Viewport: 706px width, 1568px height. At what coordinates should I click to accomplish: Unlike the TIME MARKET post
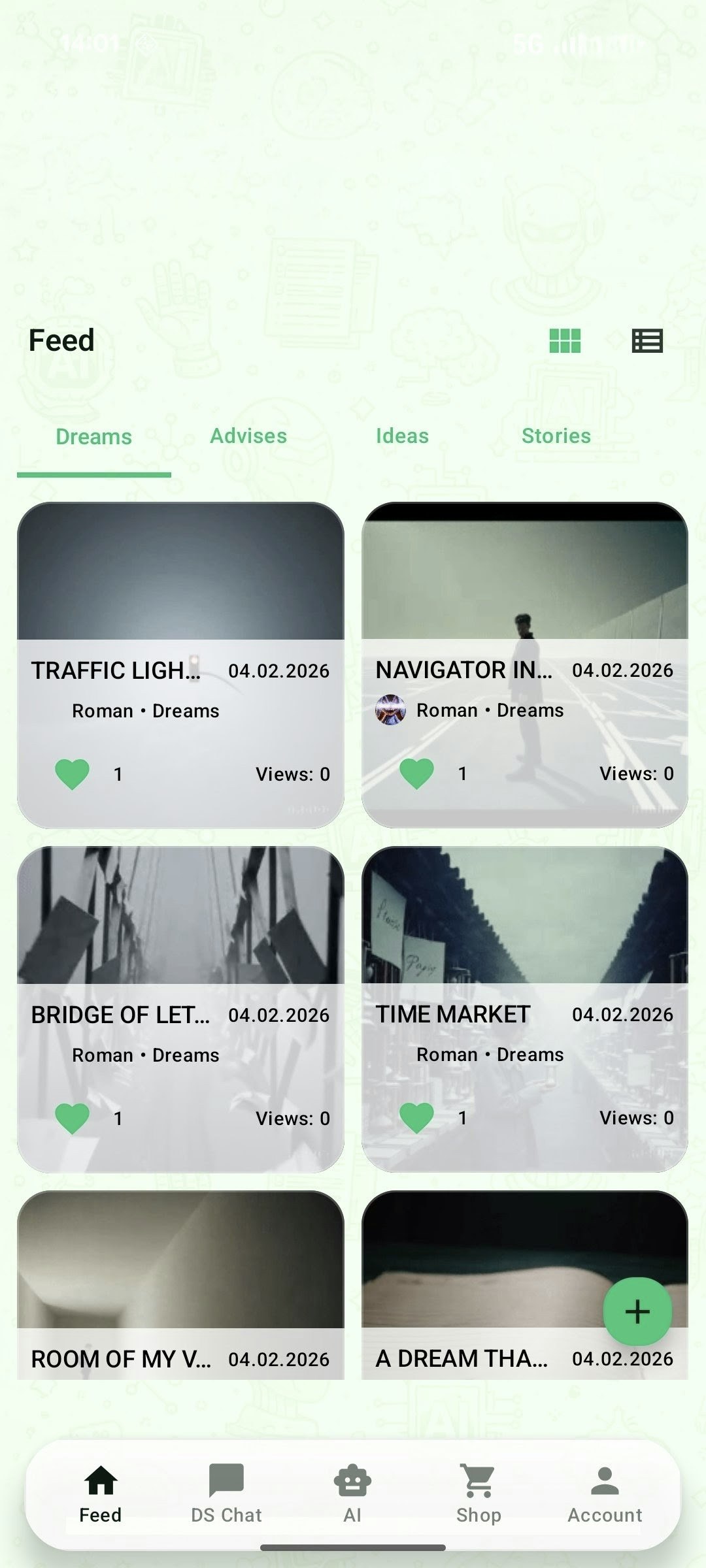pos(417,1116)
